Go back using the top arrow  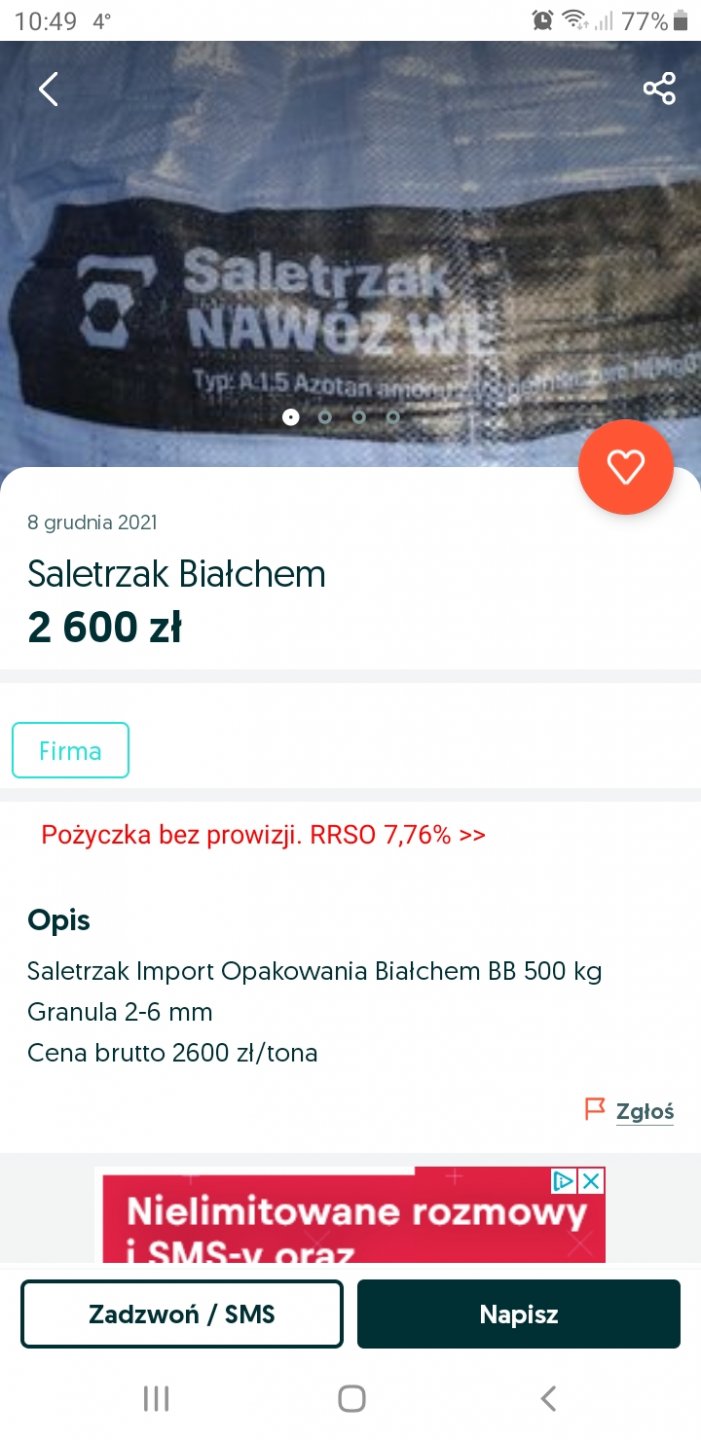coord(48,89)
